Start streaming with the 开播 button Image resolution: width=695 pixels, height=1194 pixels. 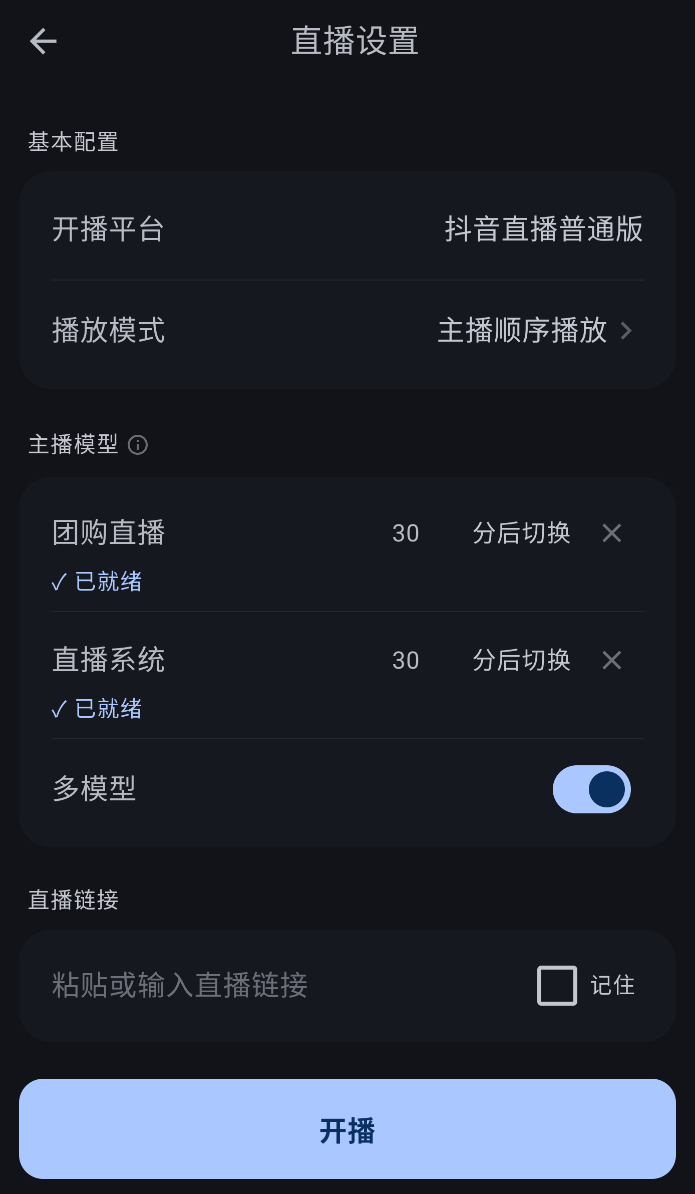click(347, 1129)
